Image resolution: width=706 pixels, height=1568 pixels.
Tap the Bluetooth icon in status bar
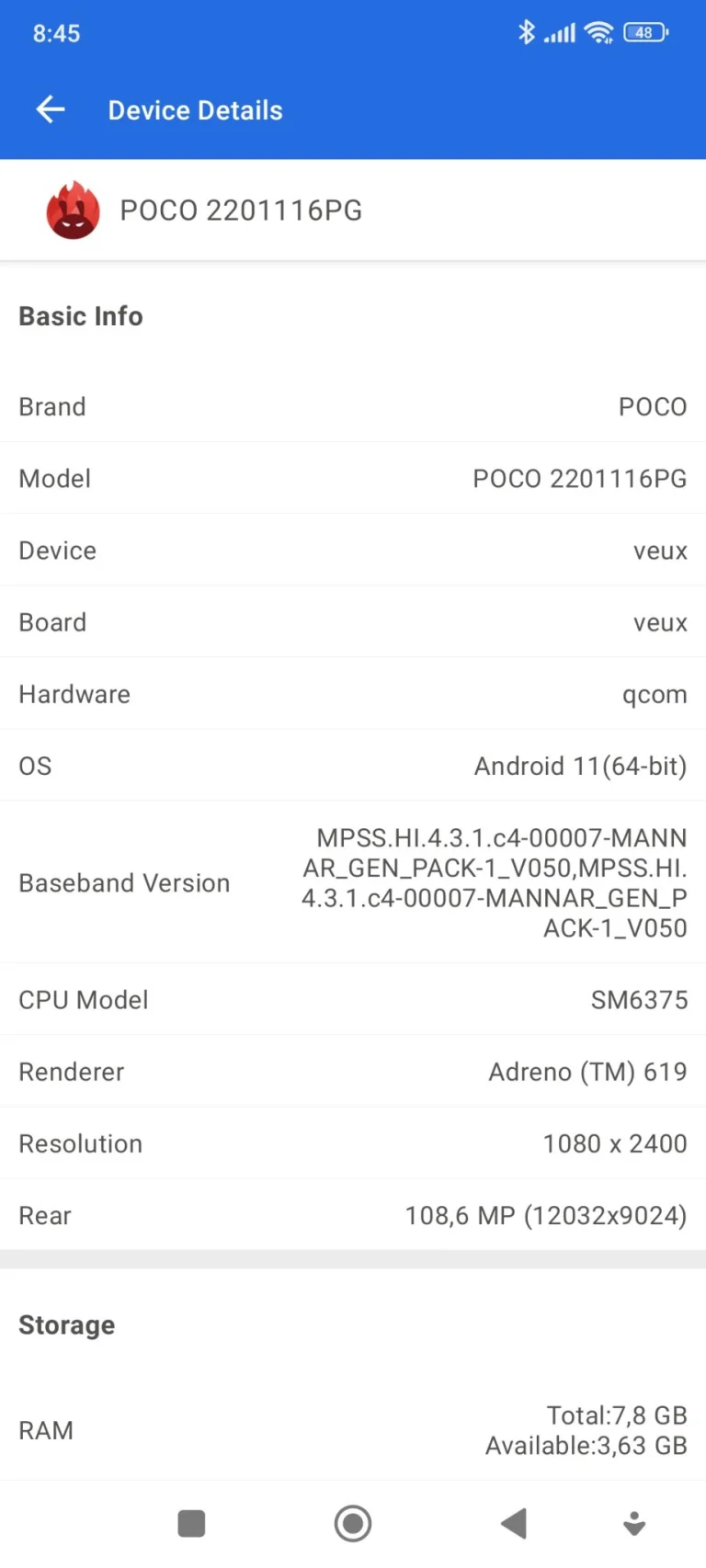(x=527, y=32)
